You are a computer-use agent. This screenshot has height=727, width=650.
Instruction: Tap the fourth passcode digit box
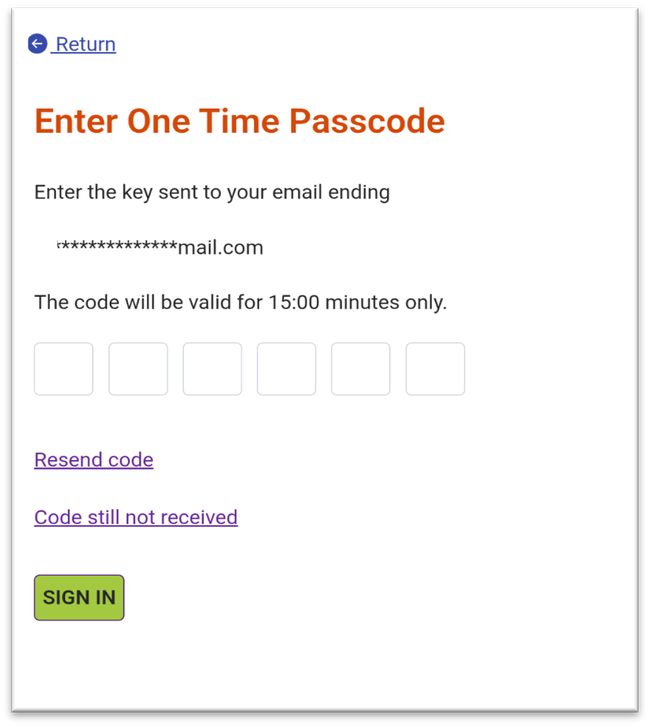[286, 369]
